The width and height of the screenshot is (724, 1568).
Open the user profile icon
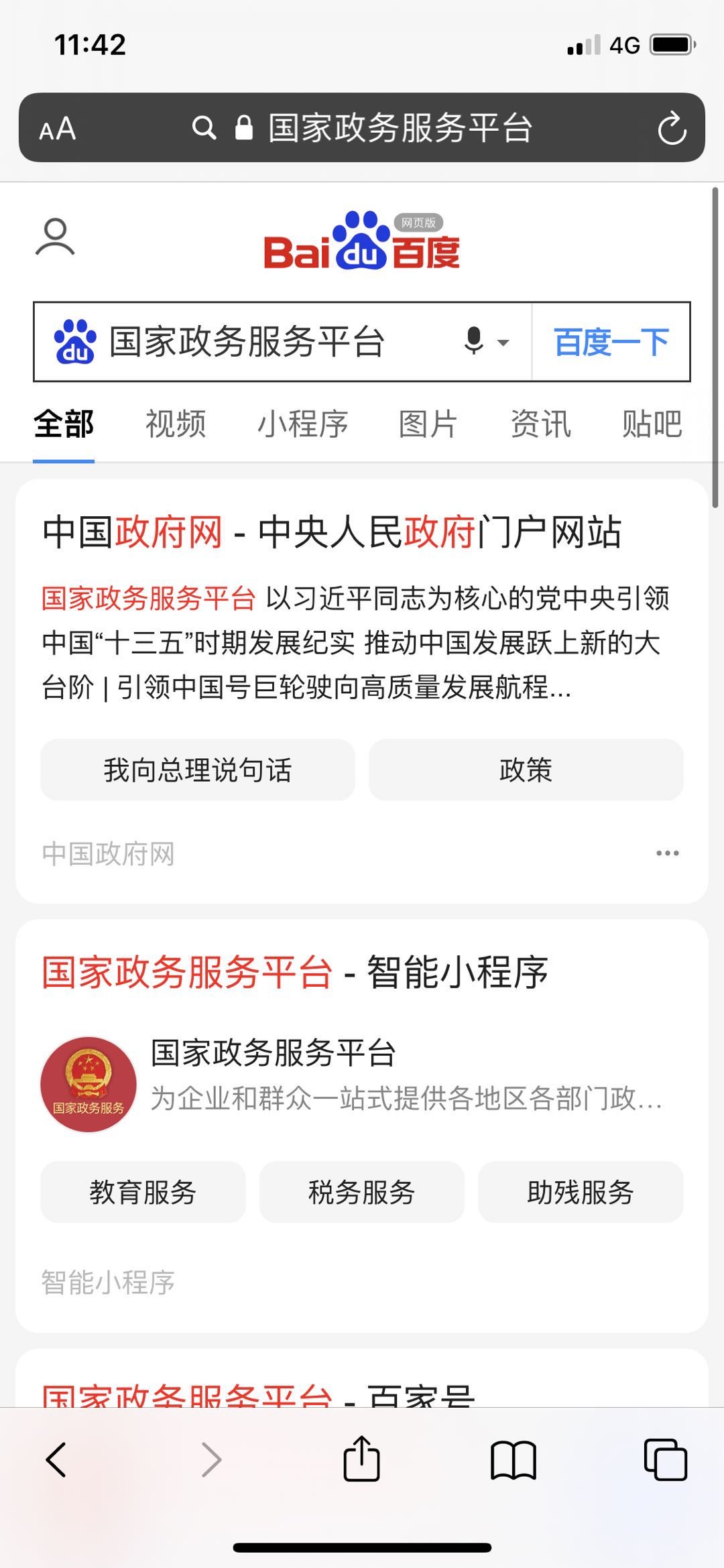pos(55,237)
